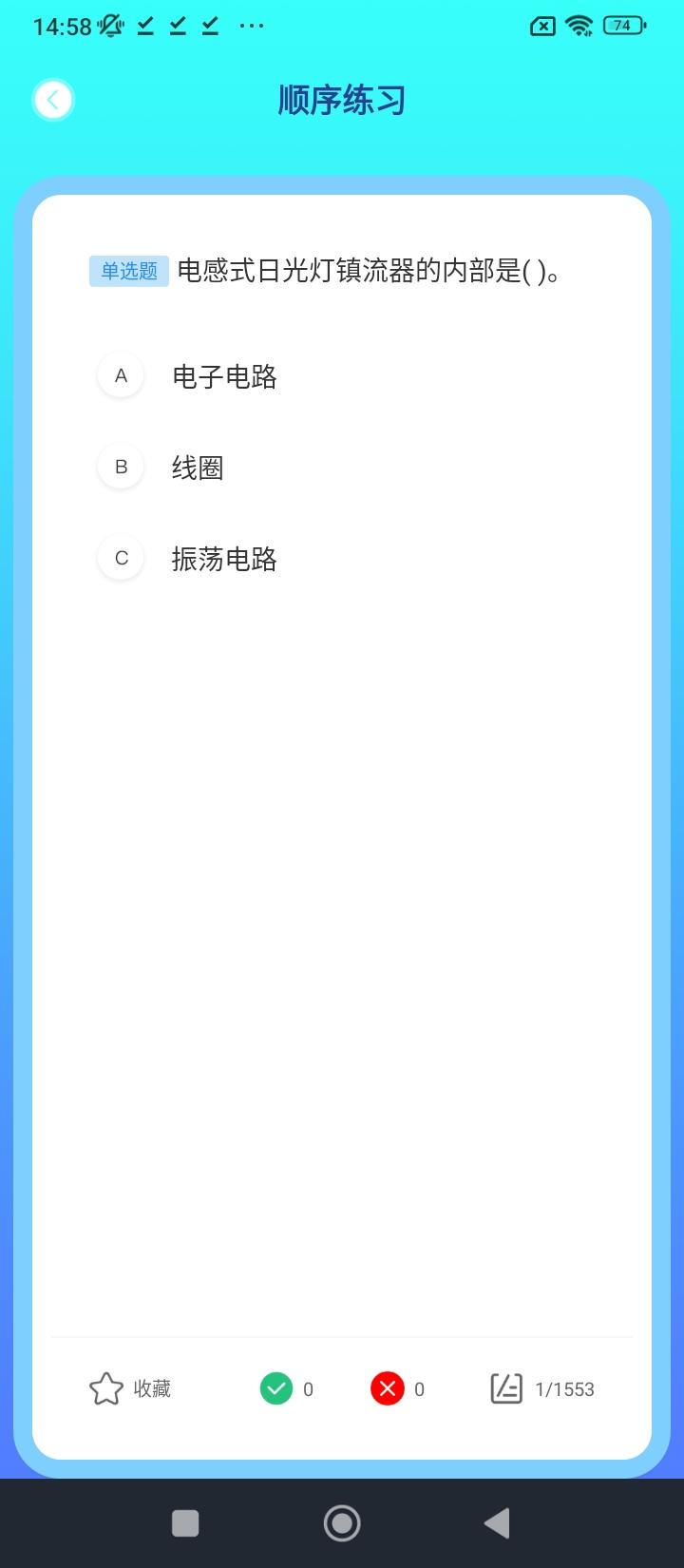Tap the star icon to favorite question

pyautogui.click(x=107, y=1388)
